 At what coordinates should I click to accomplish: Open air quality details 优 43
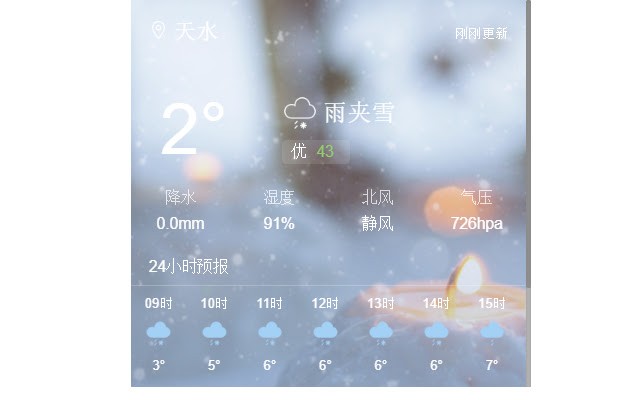[x=314, y=151]
